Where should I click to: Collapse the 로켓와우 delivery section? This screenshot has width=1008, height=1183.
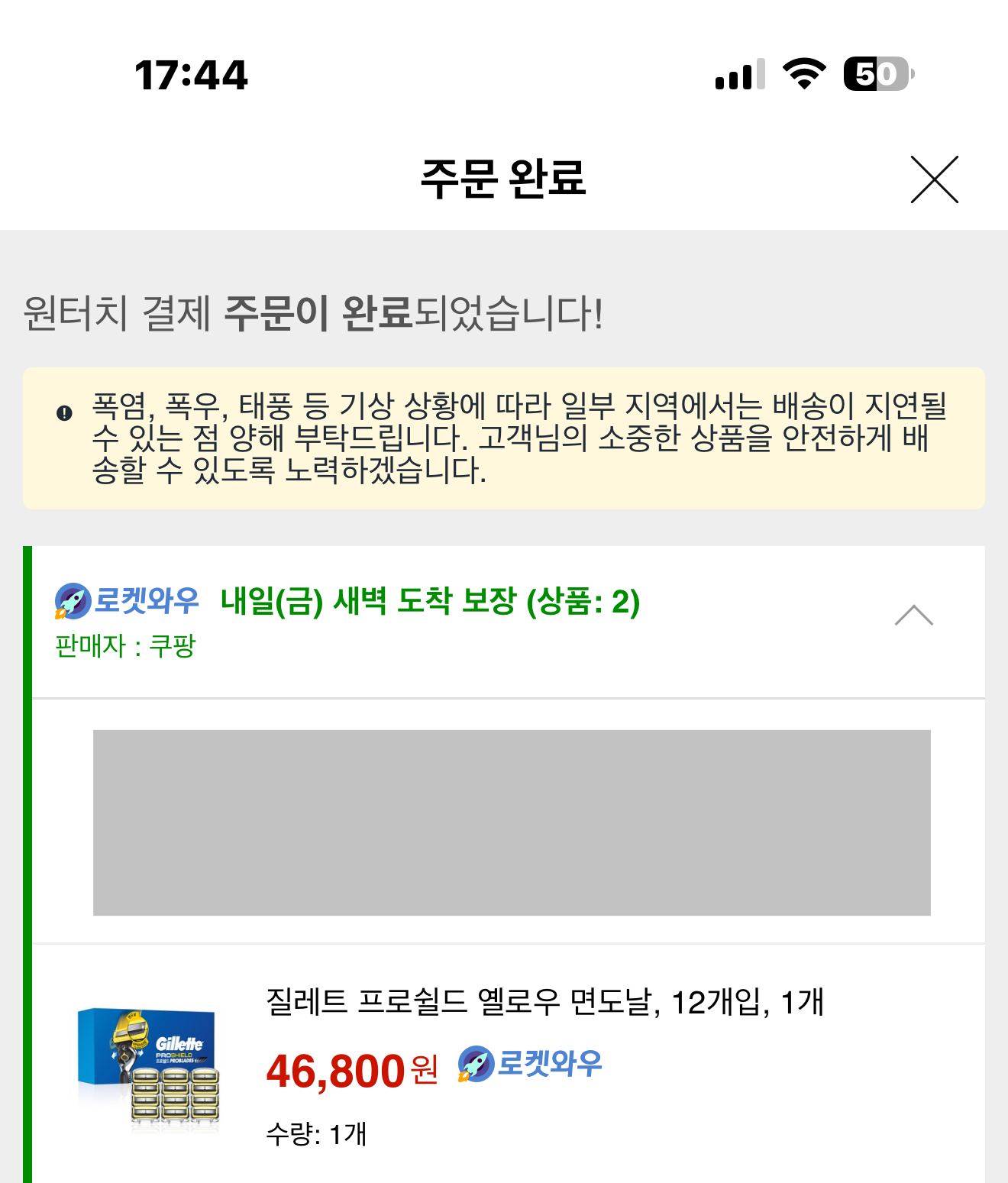click(913, 616)
